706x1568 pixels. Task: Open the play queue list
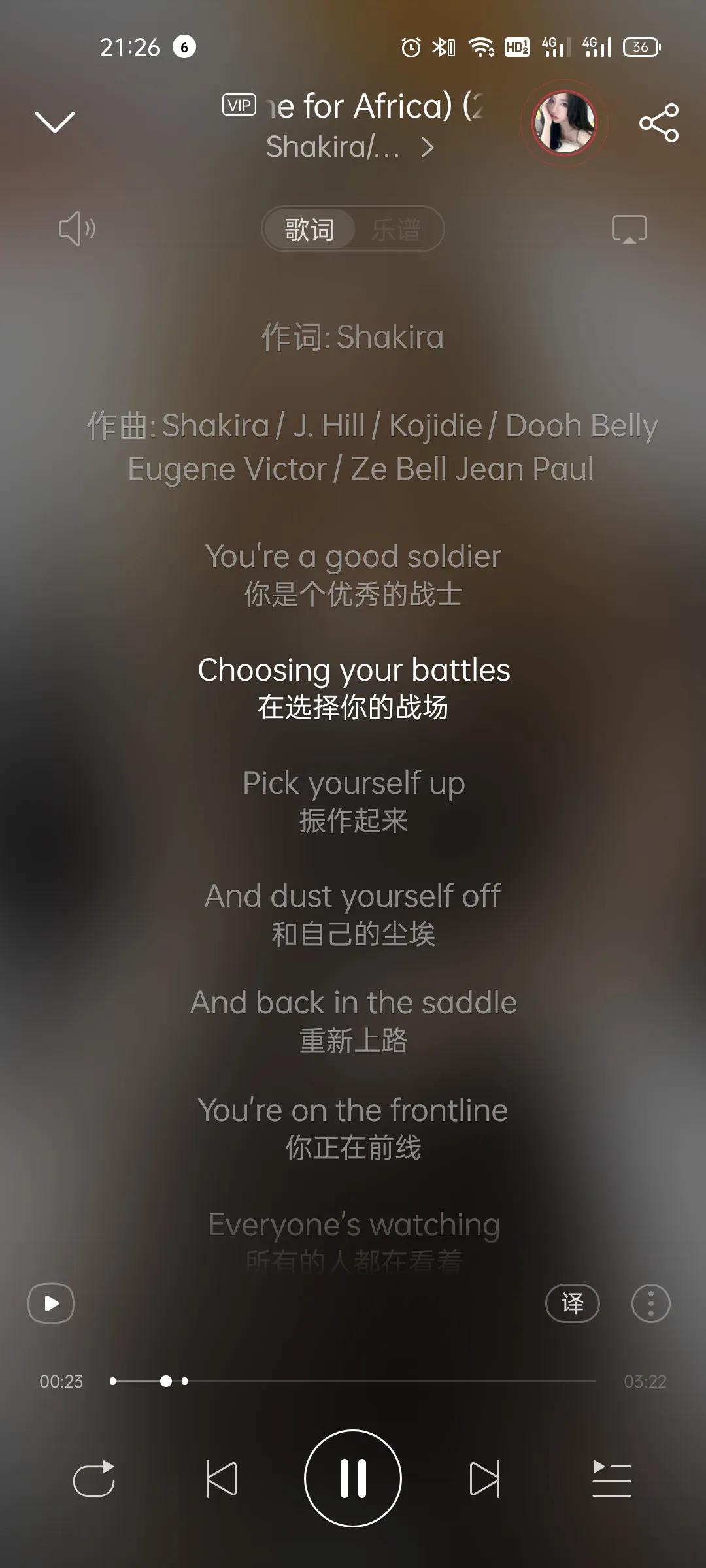[611, 1478]
